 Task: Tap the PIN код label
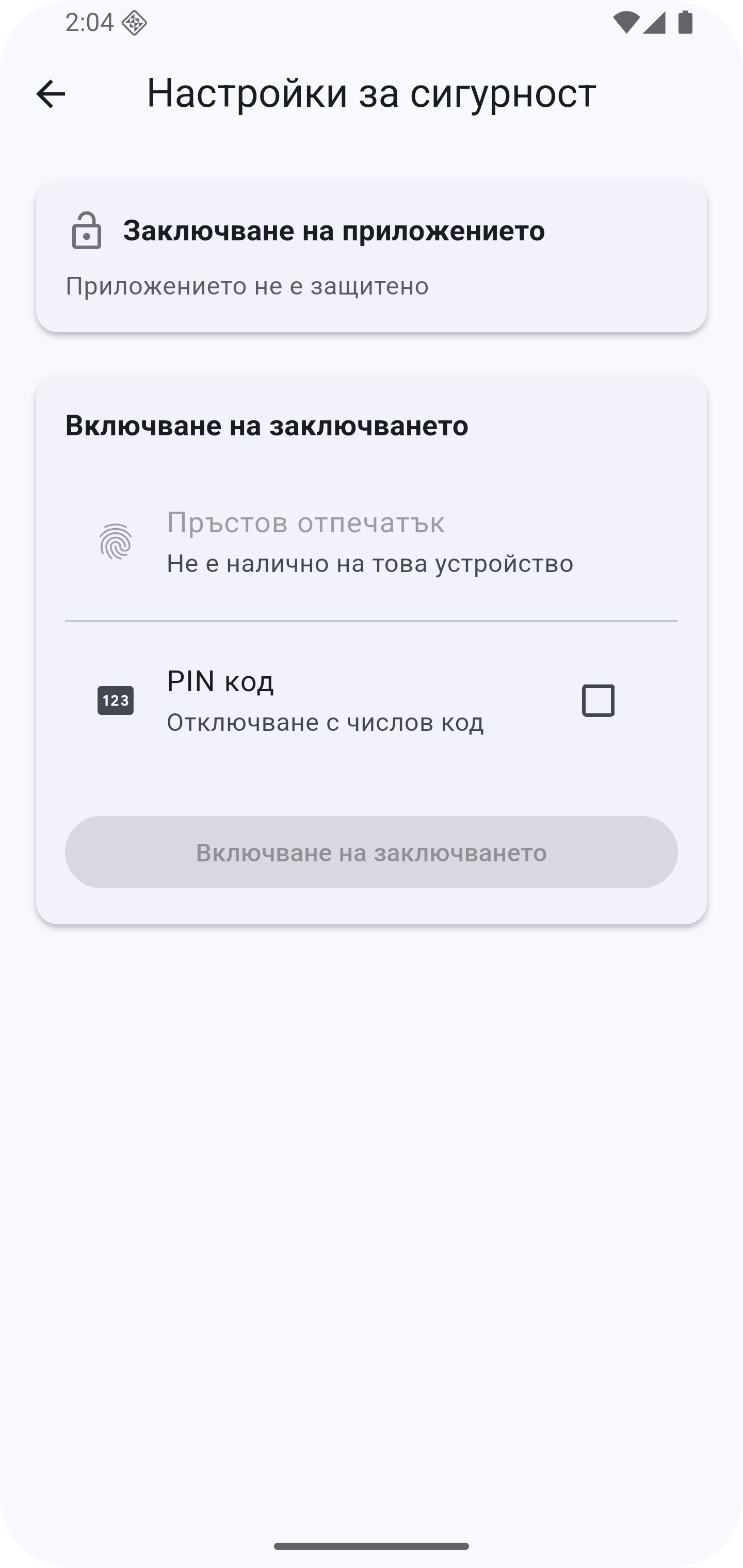click(x=220, y=681)
